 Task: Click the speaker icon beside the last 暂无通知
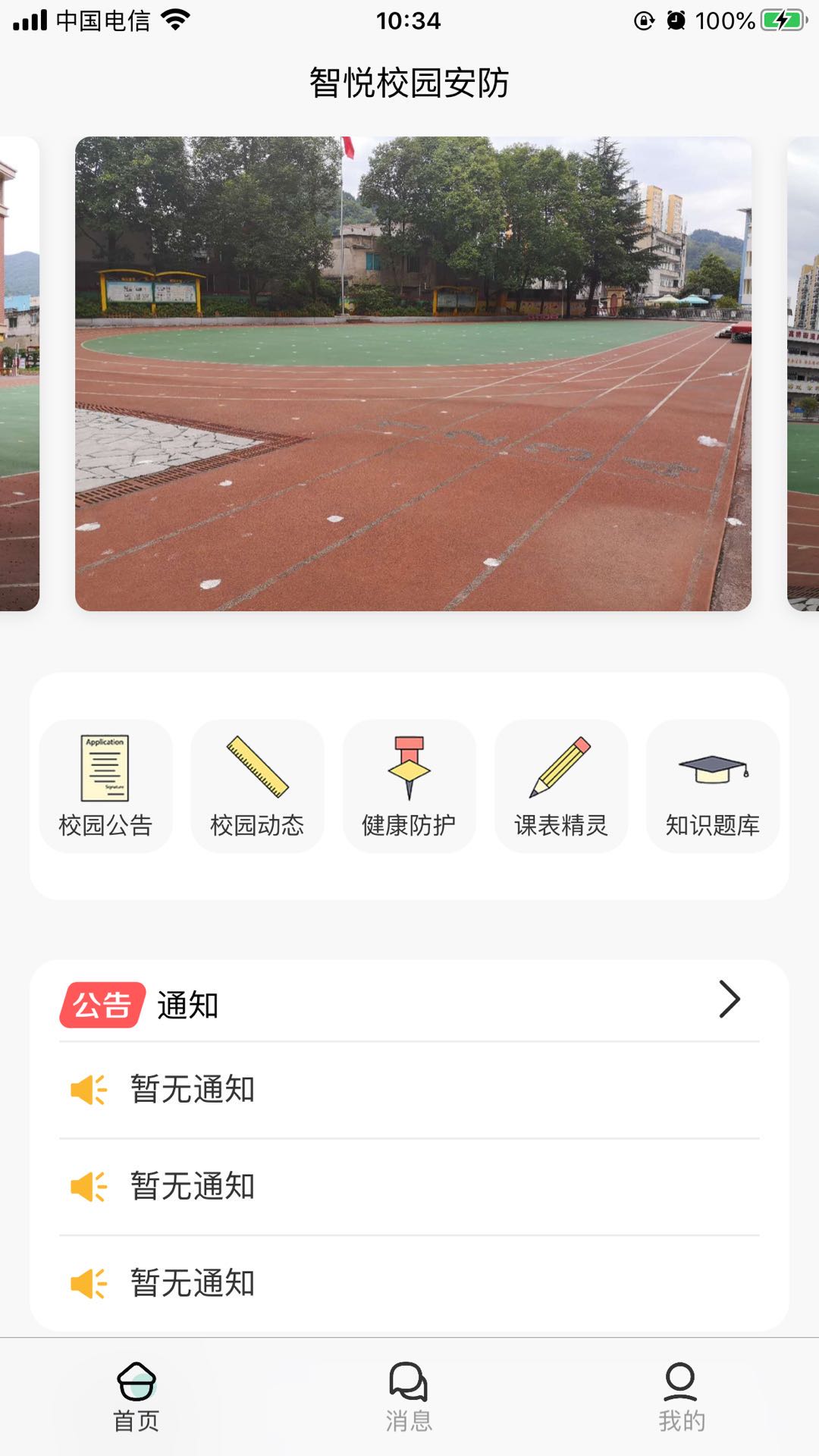[89, 1282]
